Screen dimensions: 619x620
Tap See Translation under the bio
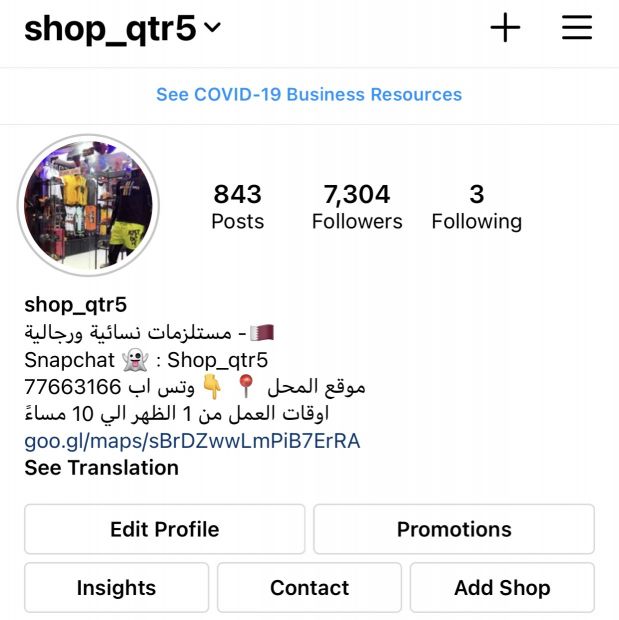(101, 467)
